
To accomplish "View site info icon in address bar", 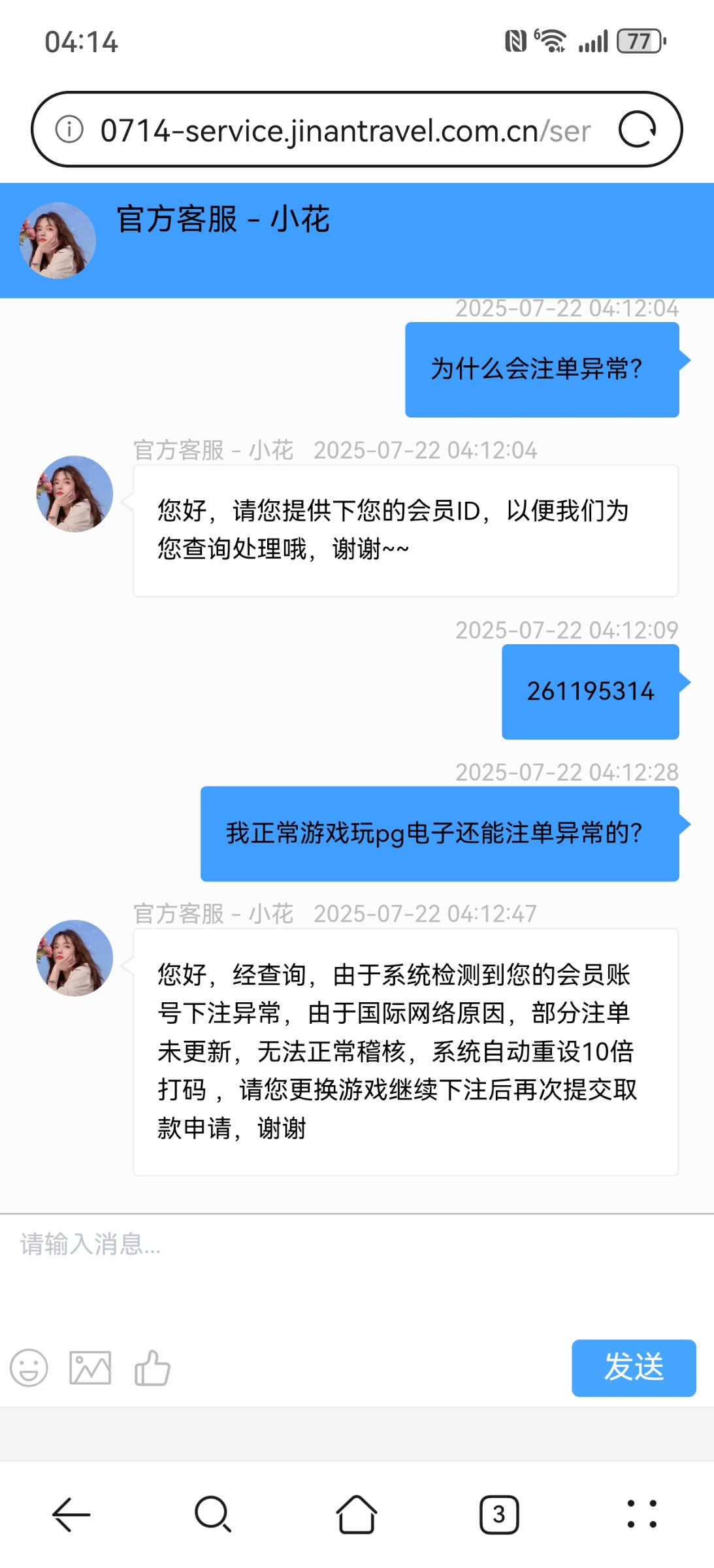I will (x=69, y=129).
